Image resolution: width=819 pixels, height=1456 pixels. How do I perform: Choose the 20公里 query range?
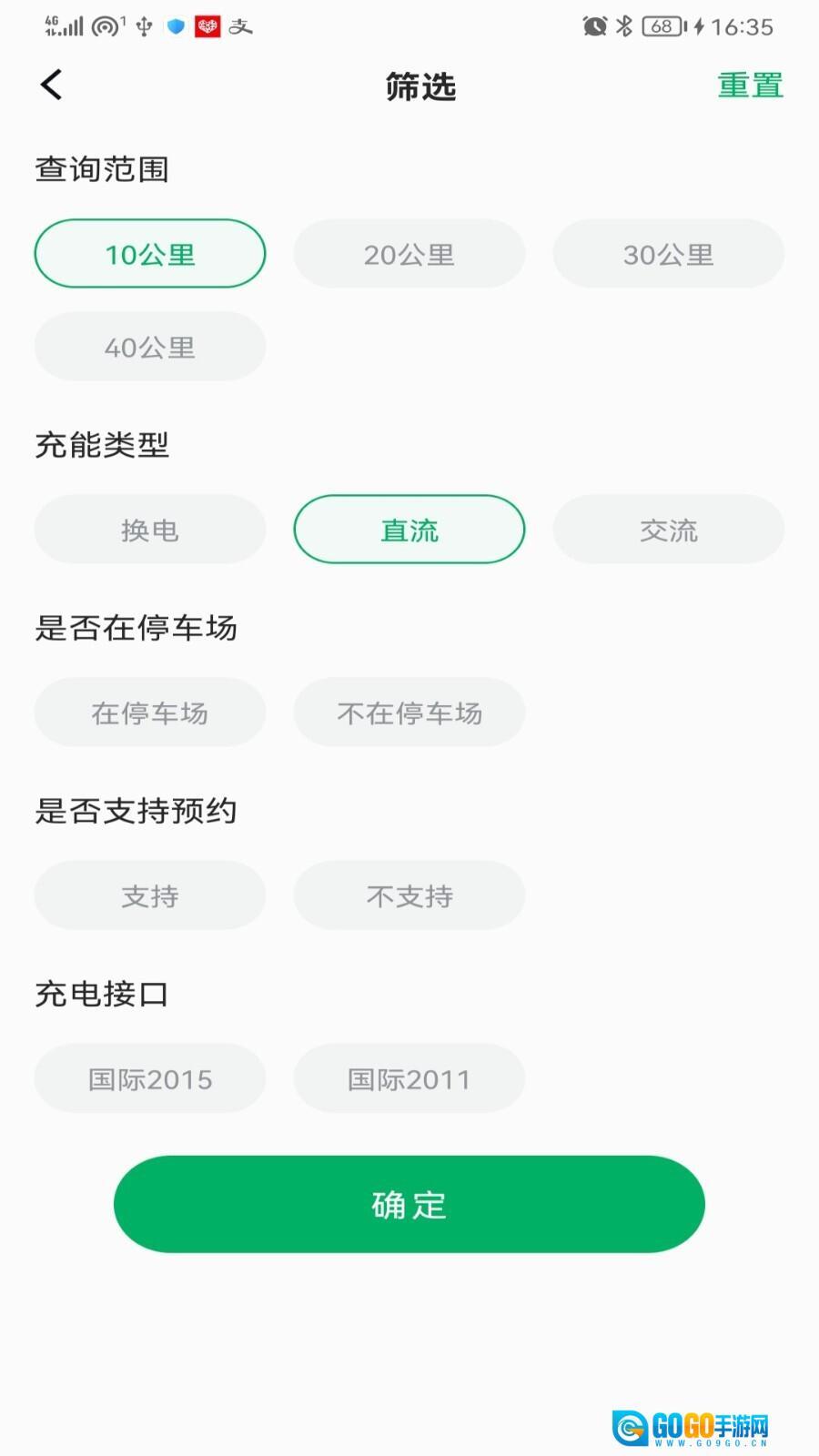tap(409, 254)
